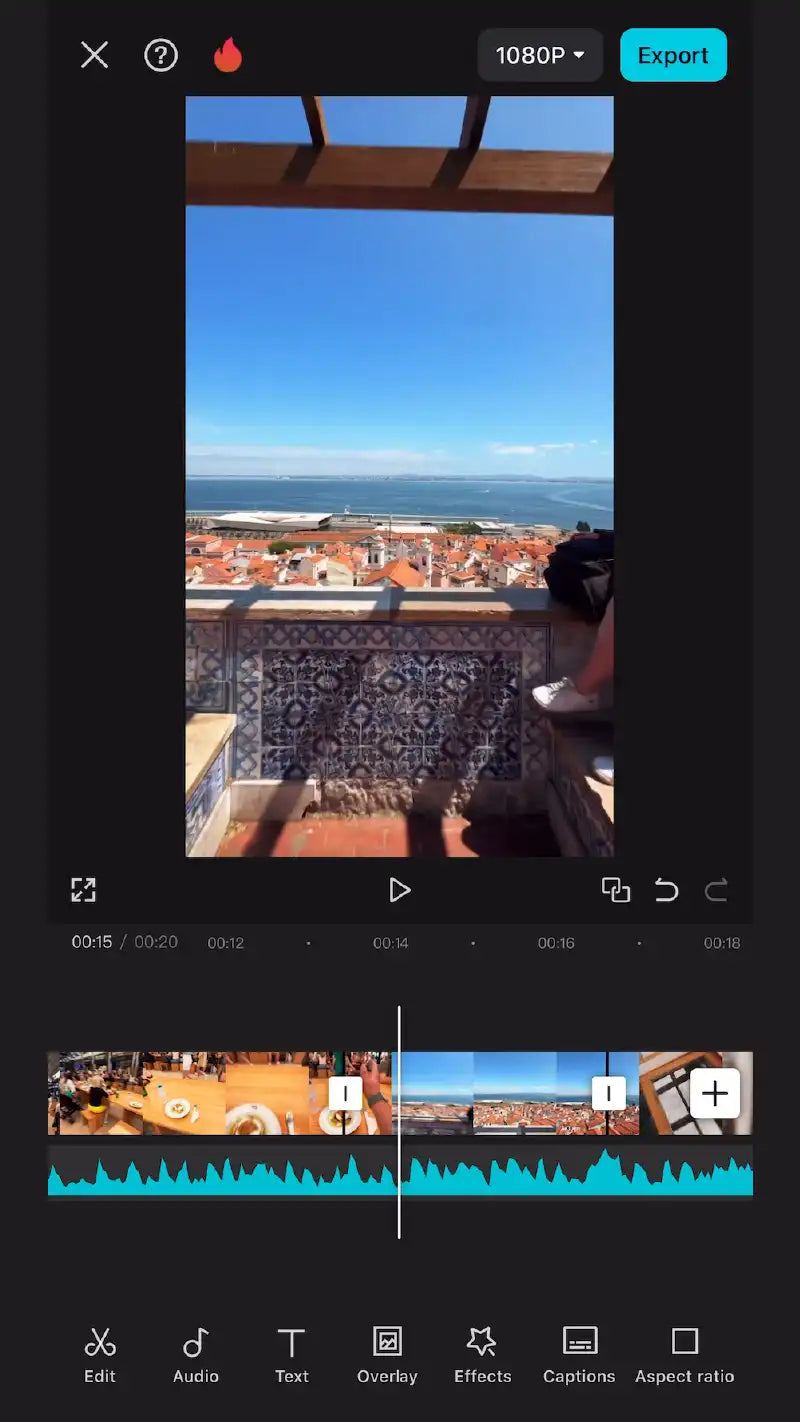Open the 1080P resolution dropdown
The height and width of the screenshot is (1422, 800).
(540, 55)
